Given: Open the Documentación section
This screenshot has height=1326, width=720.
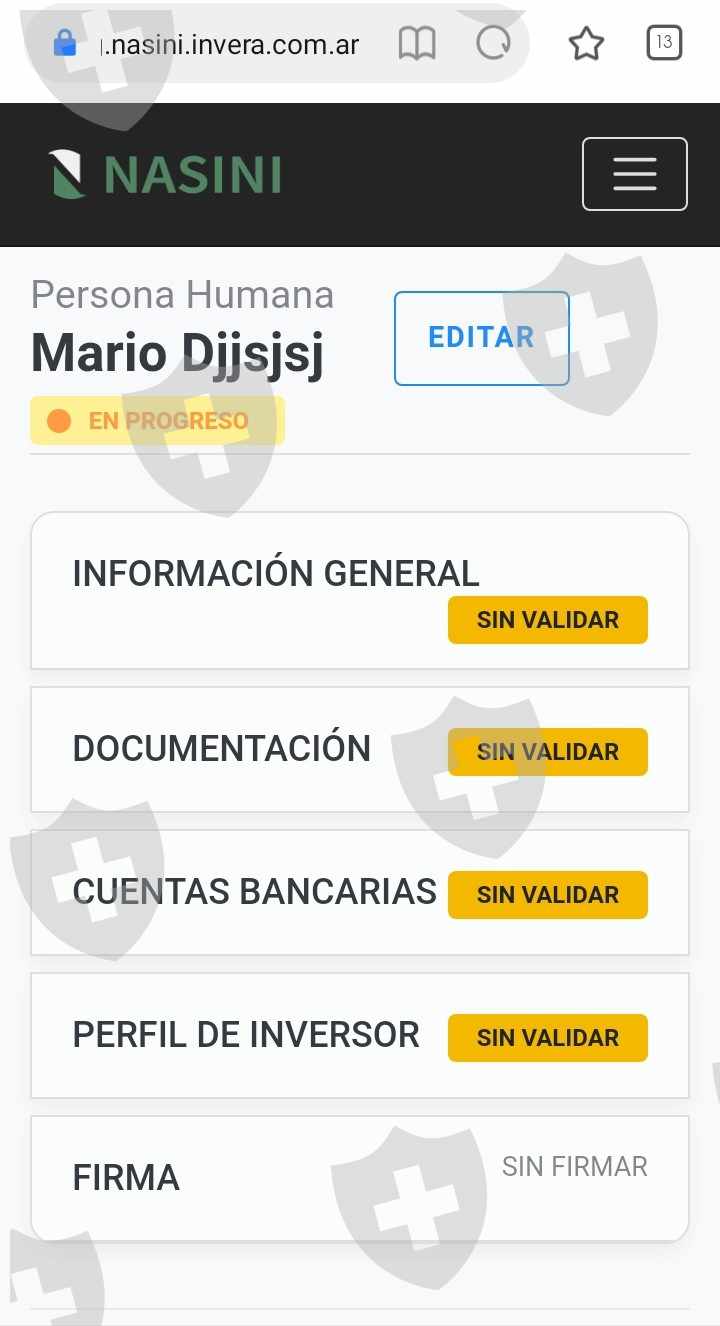Looking at the screenshot, I should click(222, 749).
